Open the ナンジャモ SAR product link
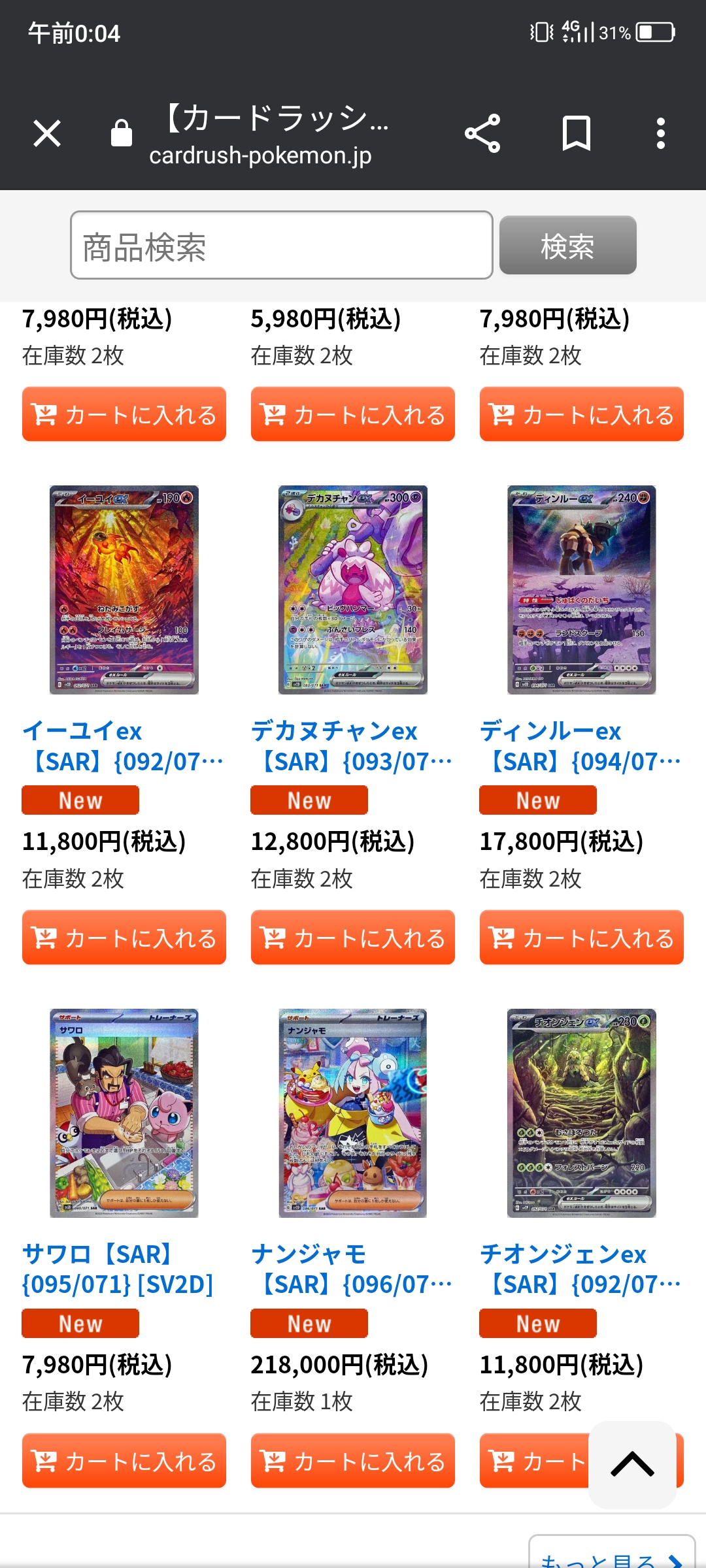 click(x=352, y=1269)
